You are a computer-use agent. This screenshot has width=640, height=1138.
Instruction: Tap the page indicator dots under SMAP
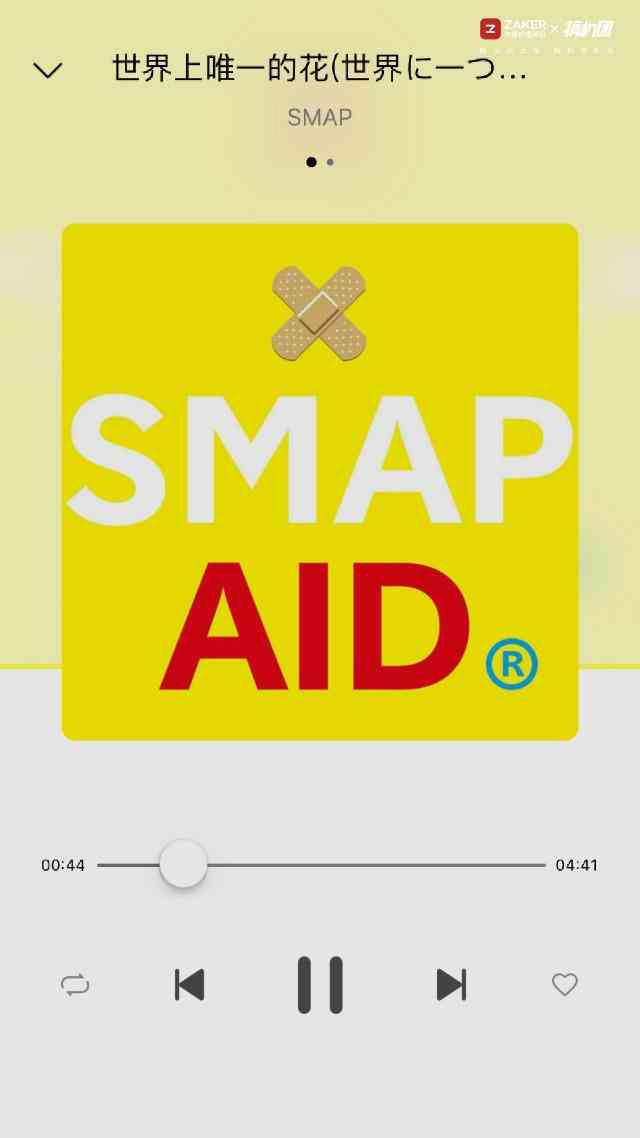(x=320, y=162)
